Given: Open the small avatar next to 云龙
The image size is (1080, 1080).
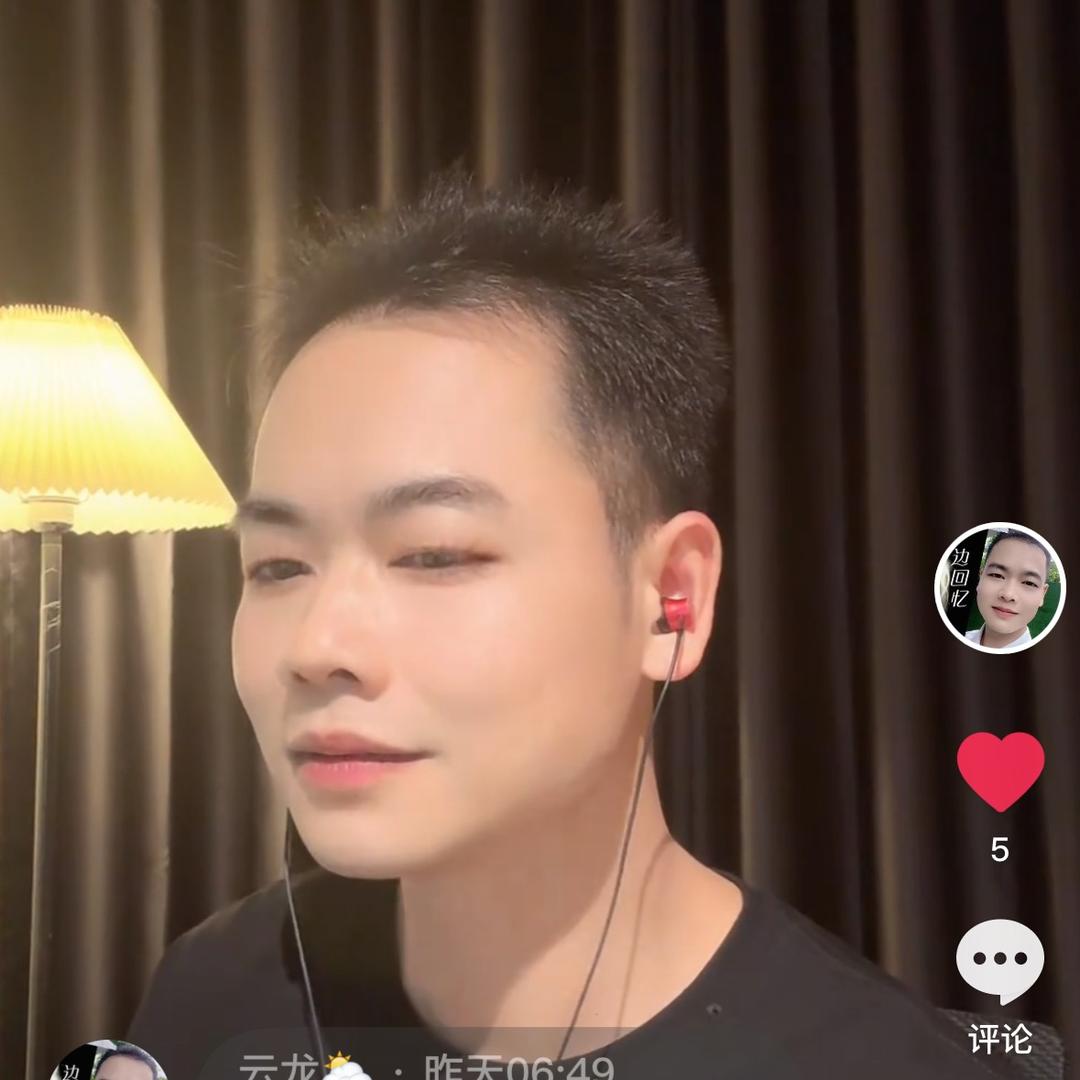Looking at the screenshot, I should click(x=108, y=1064).
